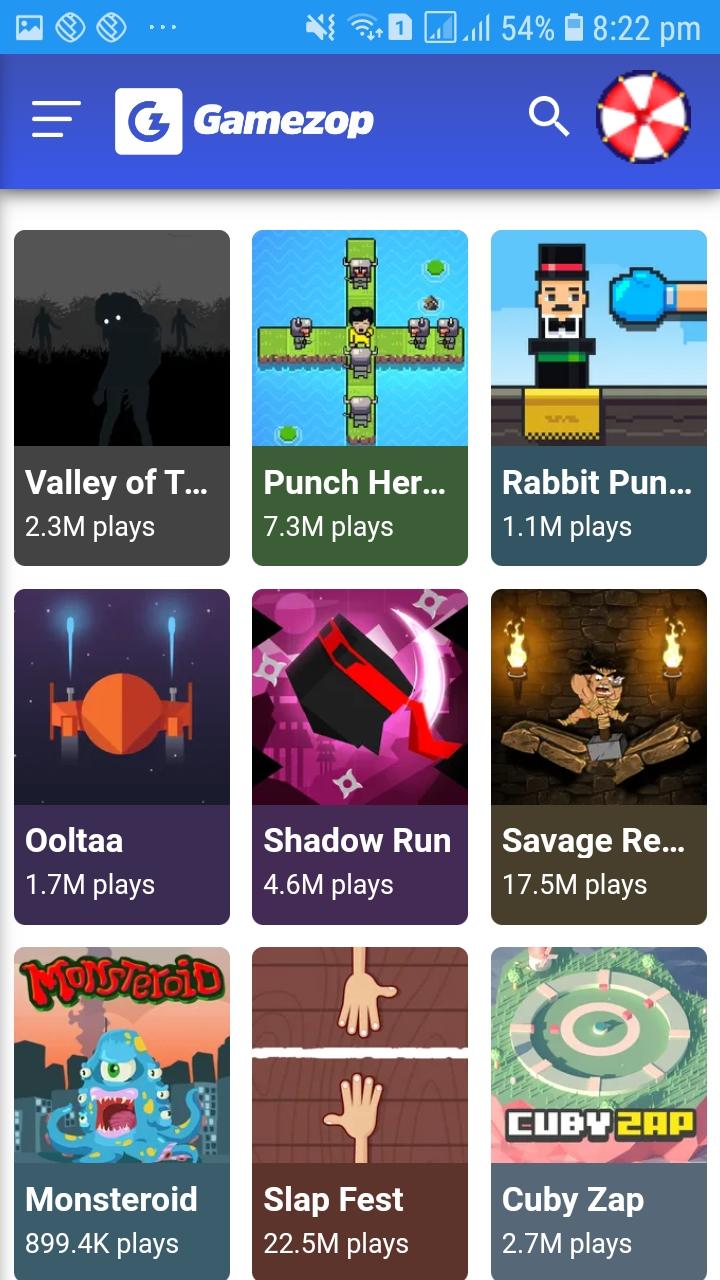
Task: Tap the search icon
Action: tap(549, 117)
